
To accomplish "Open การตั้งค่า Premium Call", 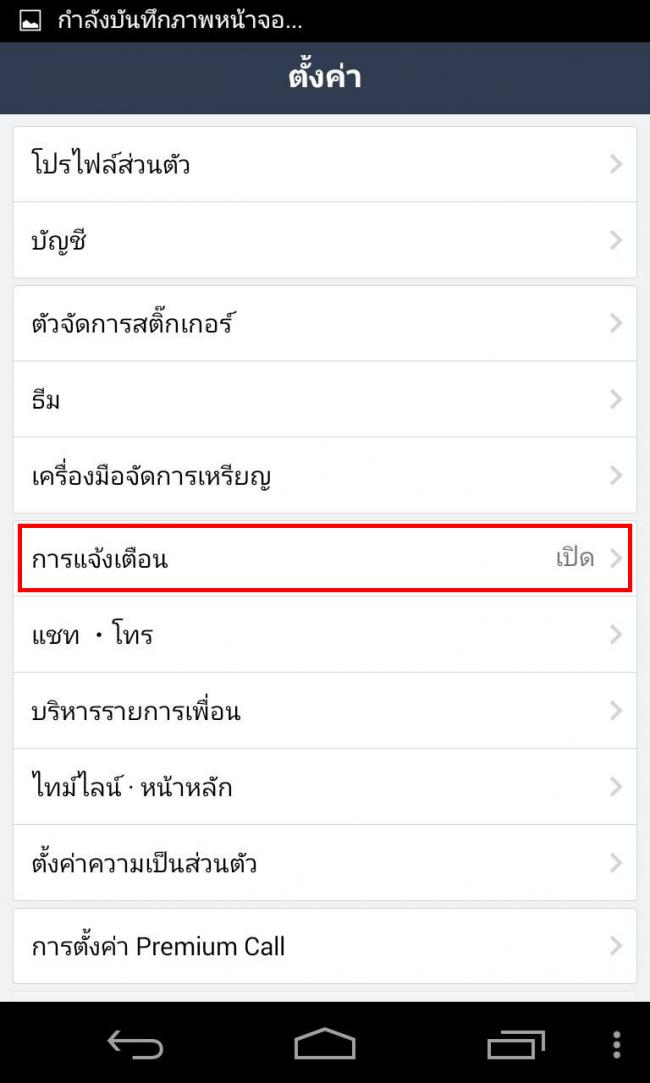I will tap(324, 946).
